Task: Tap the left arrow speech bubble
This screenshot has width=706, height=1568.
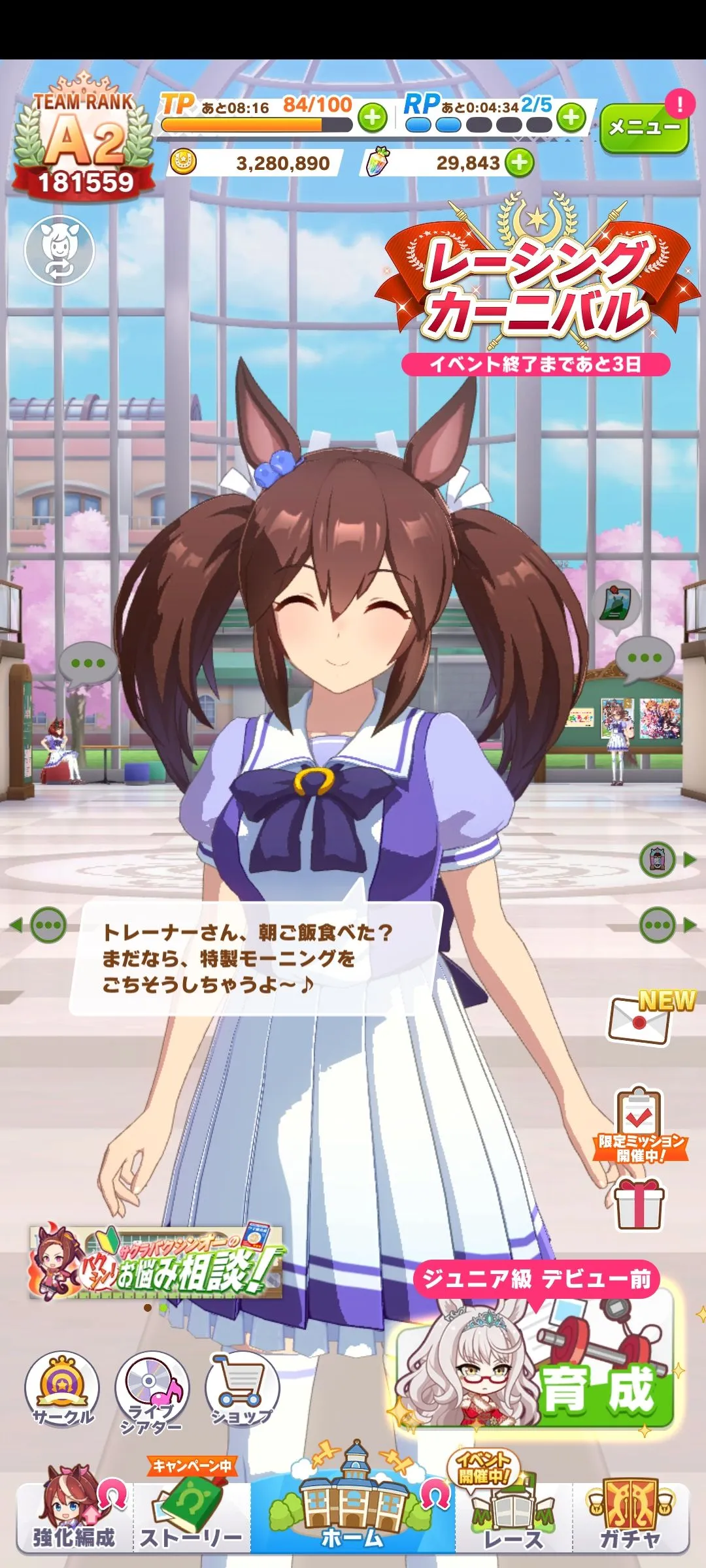Action: click(x=41, y=925)
